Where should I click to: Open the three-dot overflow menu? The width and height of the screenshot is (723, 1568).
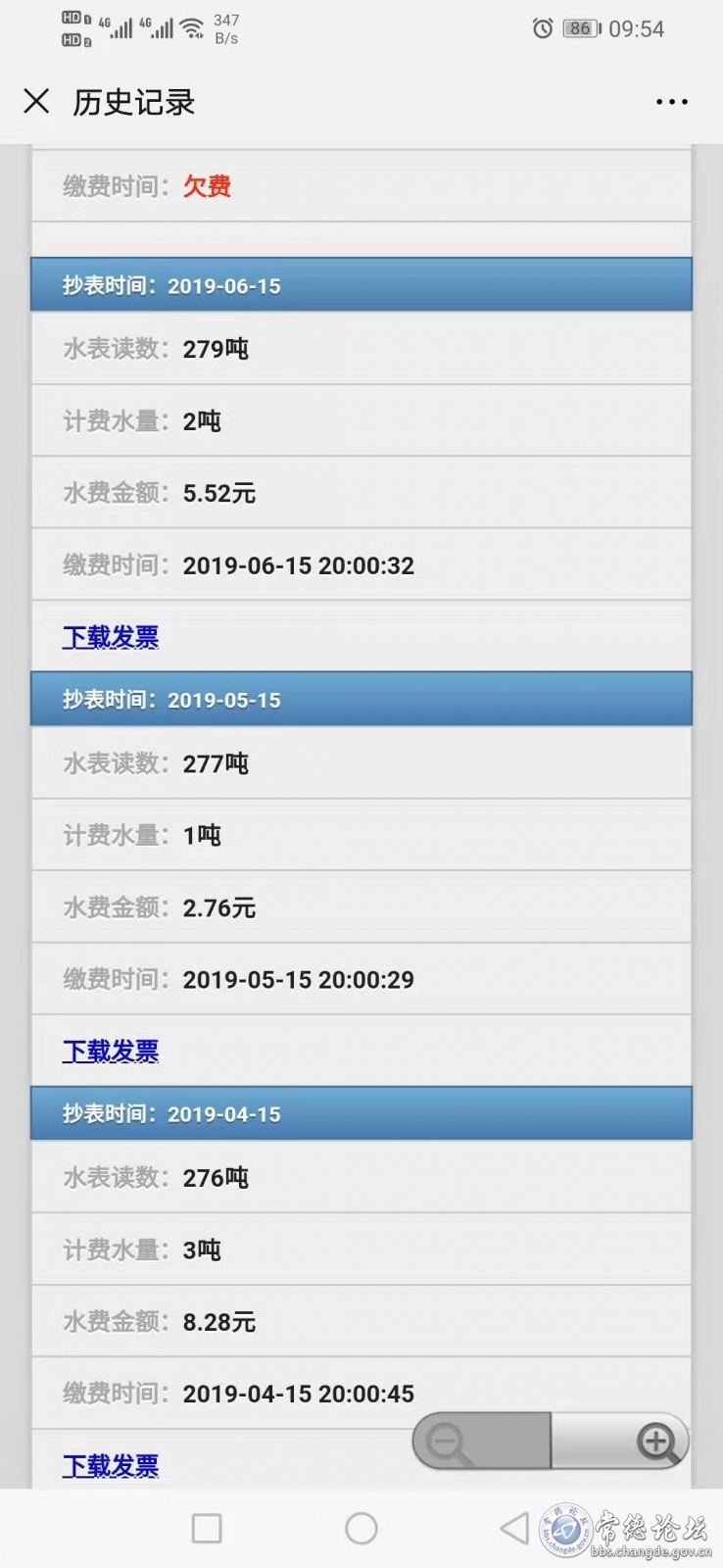[x=671, y=102]
